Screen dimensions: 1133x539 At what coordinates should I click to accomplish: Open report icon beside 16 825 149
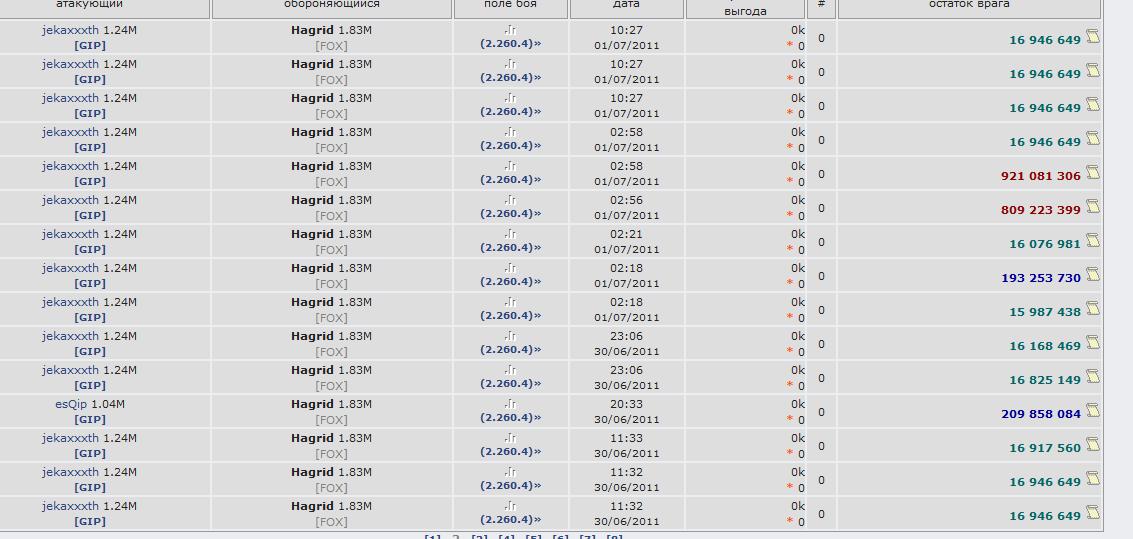pos(1093,377)
